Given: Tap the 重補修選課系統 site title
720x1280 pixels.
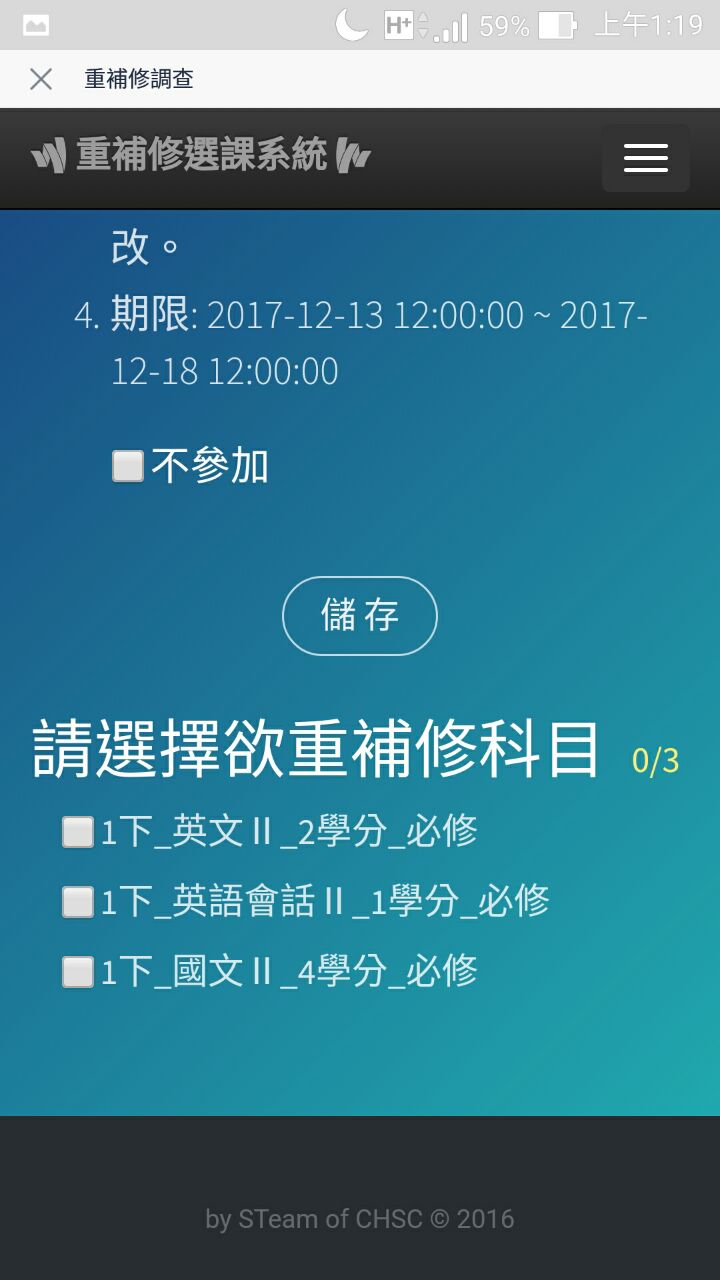Looking at the screenshot, I should [x=201, y=156].
